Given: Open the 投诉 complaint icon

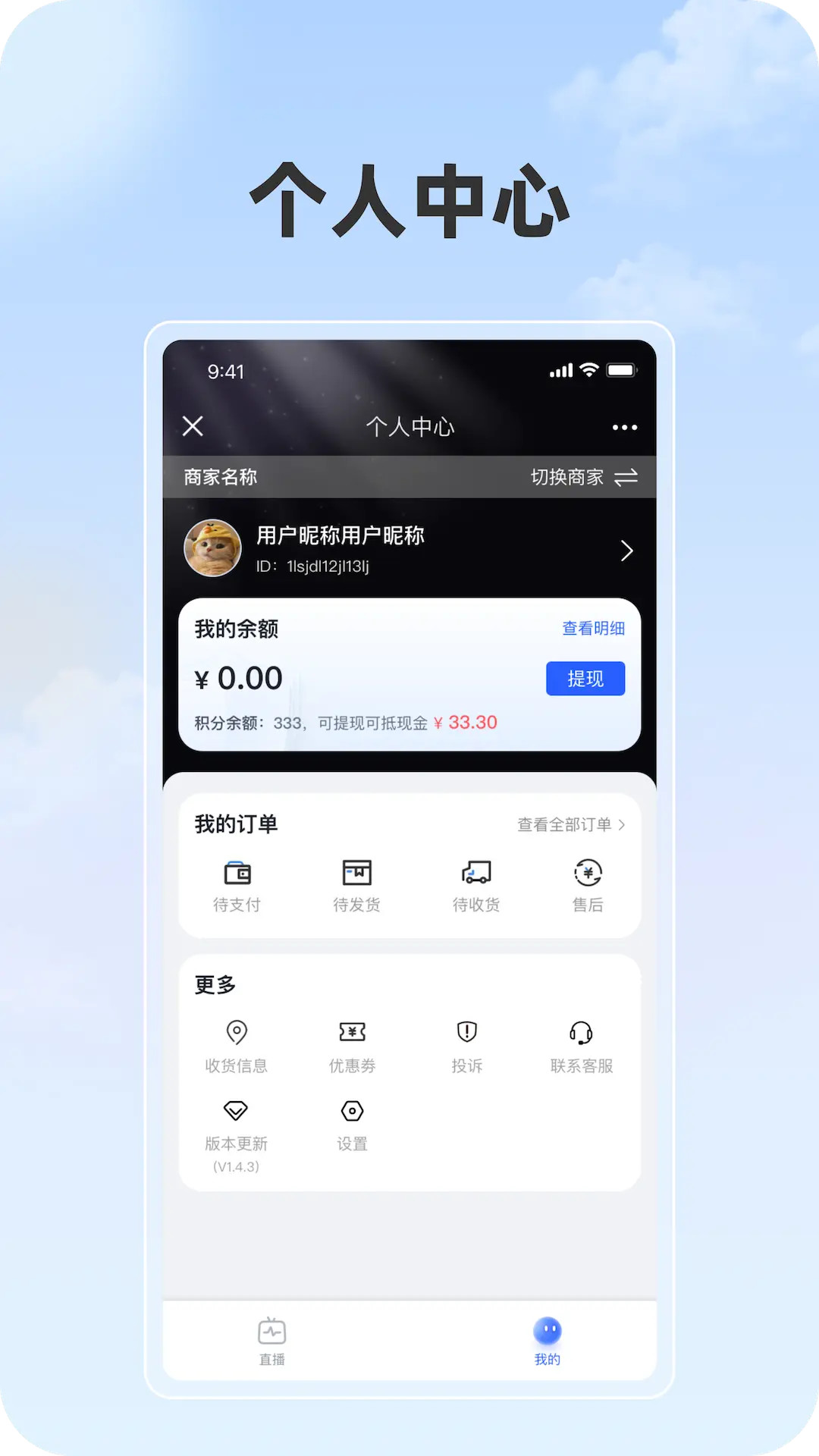Looking at the screenshot, I should click(466, 1045).
